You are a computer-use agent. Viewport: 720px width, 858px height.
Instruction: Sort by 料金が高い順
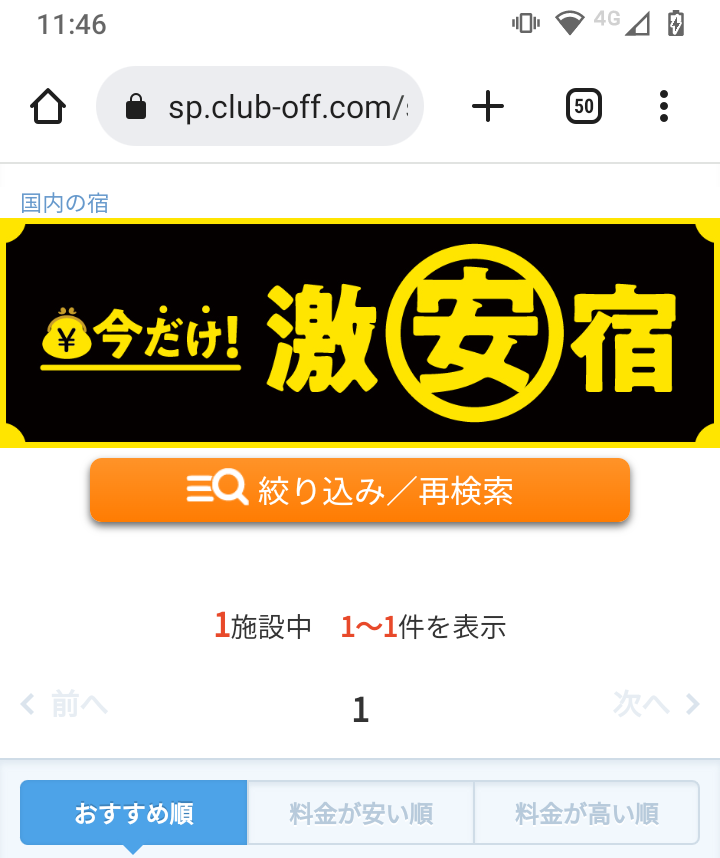coord(587,813)
